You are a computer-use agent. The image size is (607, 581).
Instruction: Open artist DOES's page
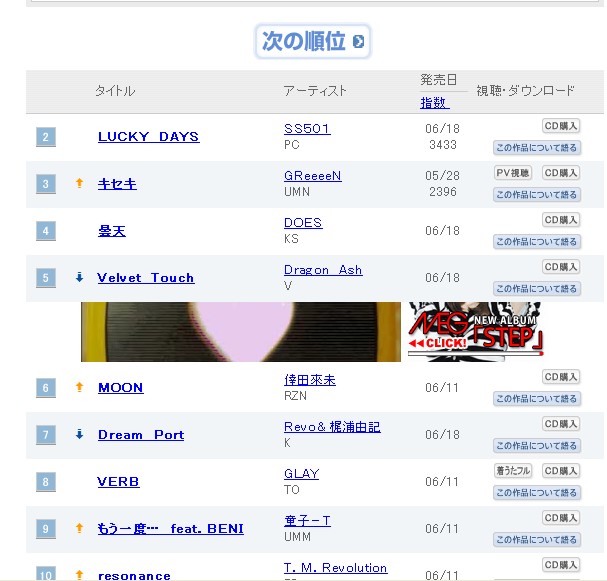pos(303,223)
